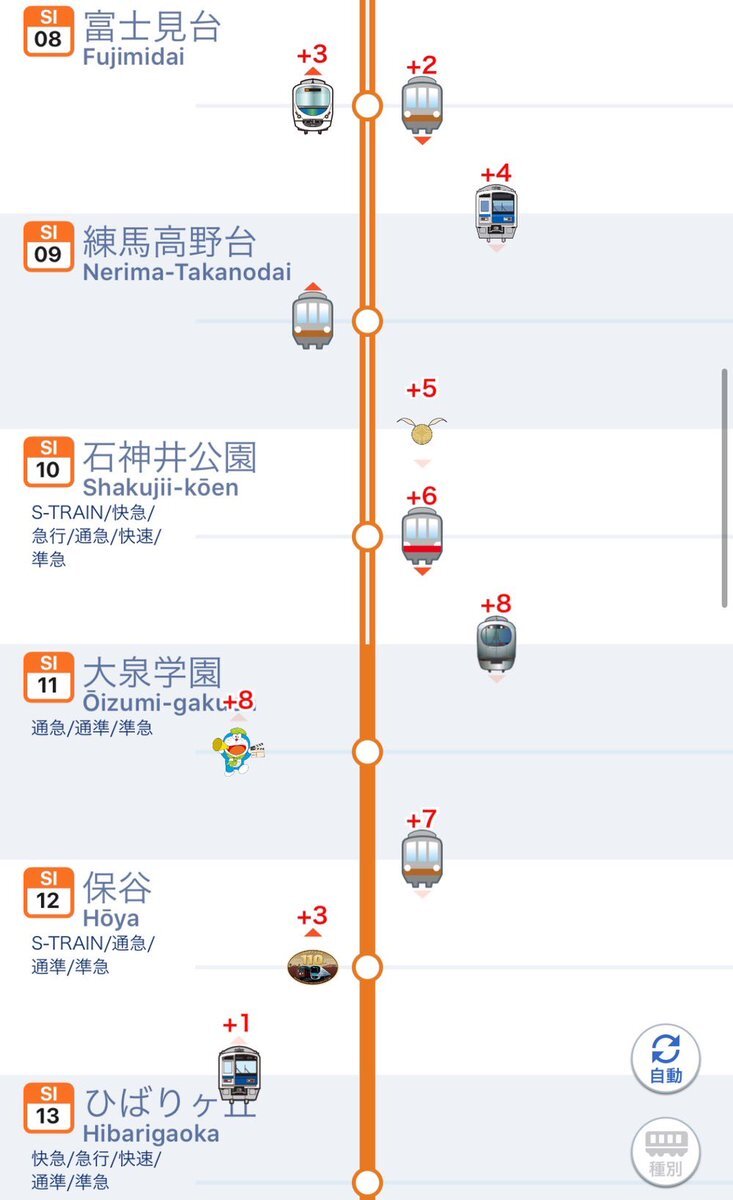Image resolution: width=733 pixels, height=1200 pixels.
Task: Open the 種別 train type filter
Action: [x=665, y=1152]
